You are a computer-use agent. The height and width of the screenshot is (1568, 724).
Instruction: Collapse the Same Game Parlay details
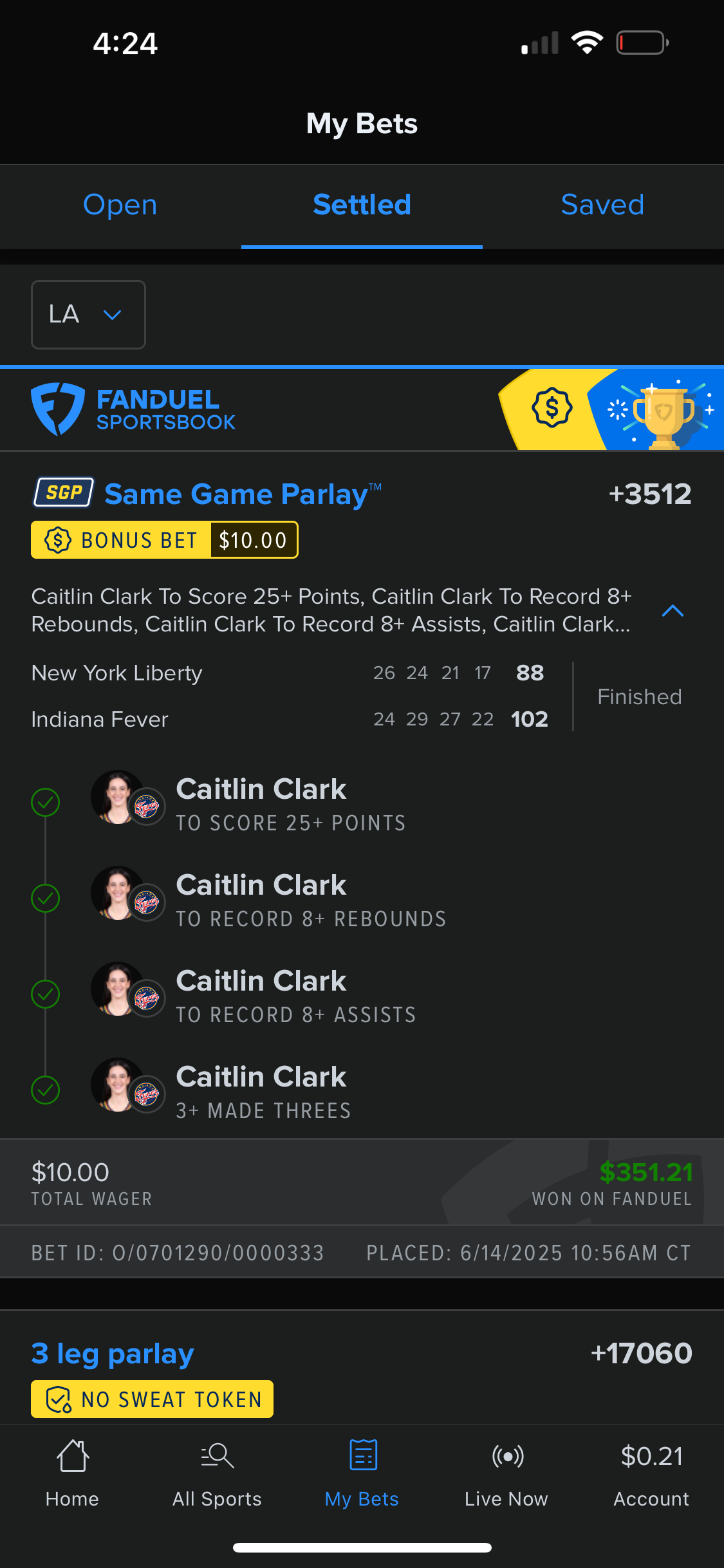point(673,611)
